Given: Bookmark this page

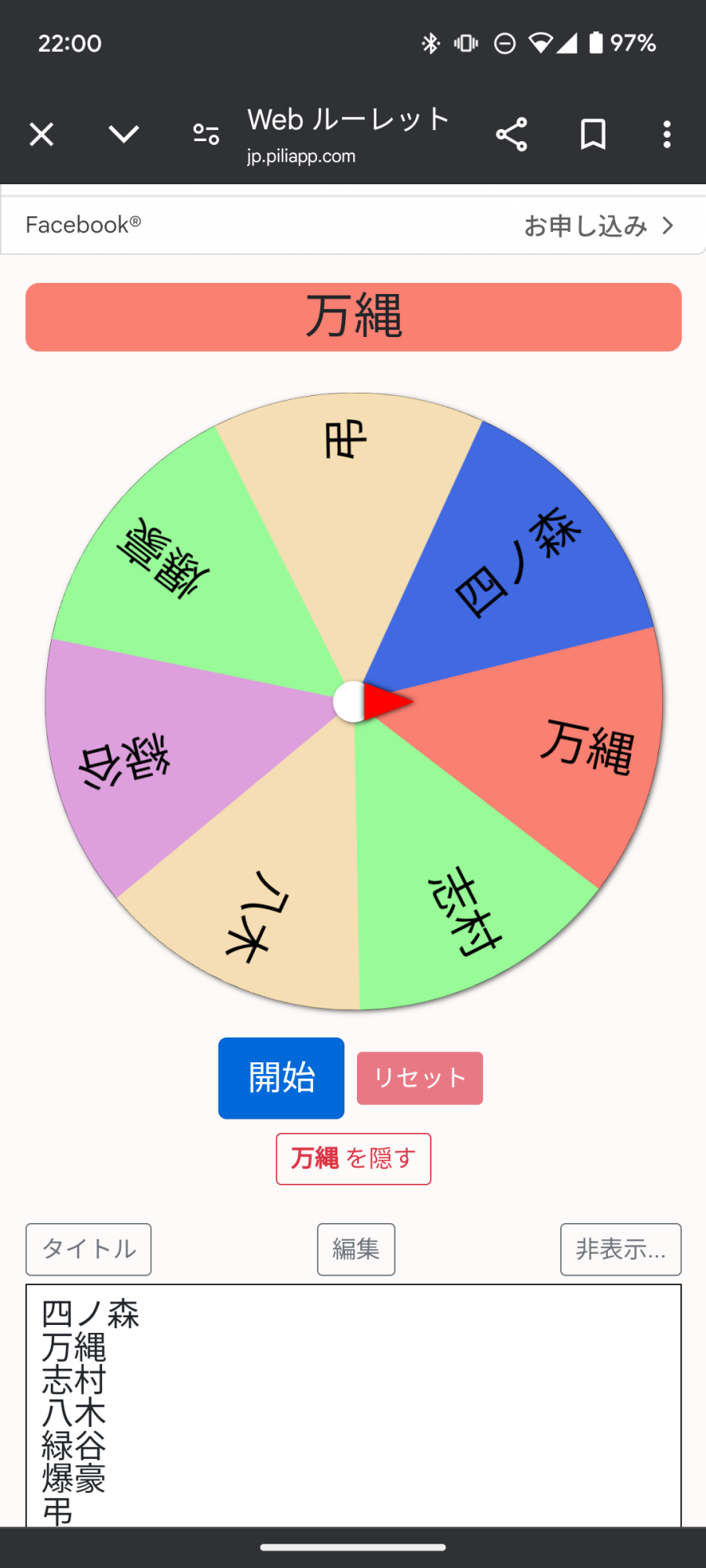Looking at the screenshot, I should coord(593,135).
